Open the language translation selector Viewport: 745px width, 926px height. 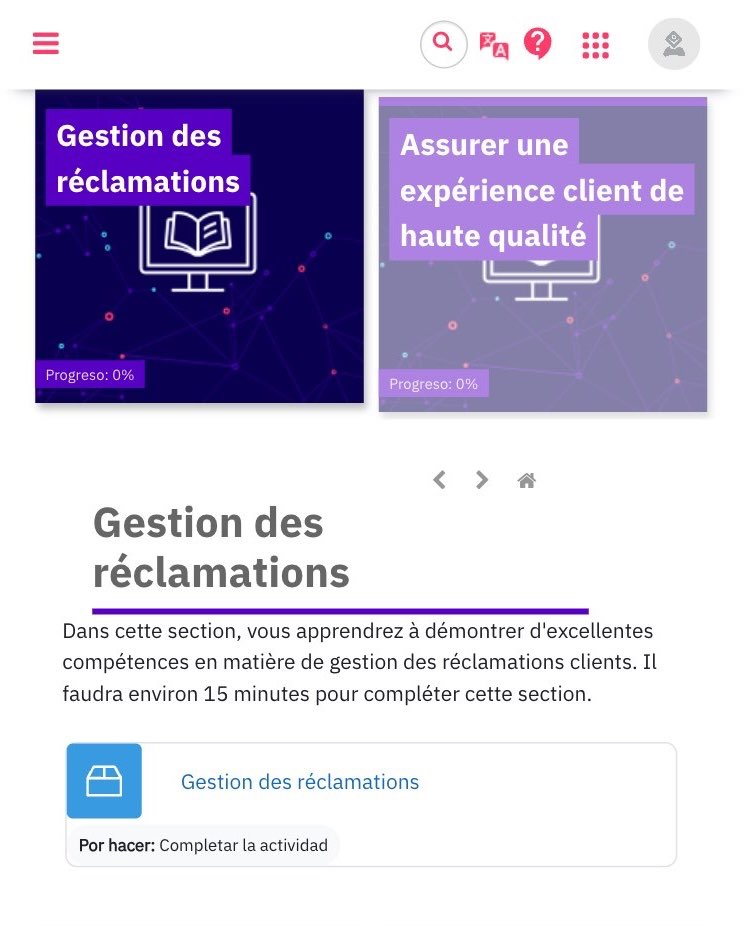pyautogui.click(x=494, y=45)
